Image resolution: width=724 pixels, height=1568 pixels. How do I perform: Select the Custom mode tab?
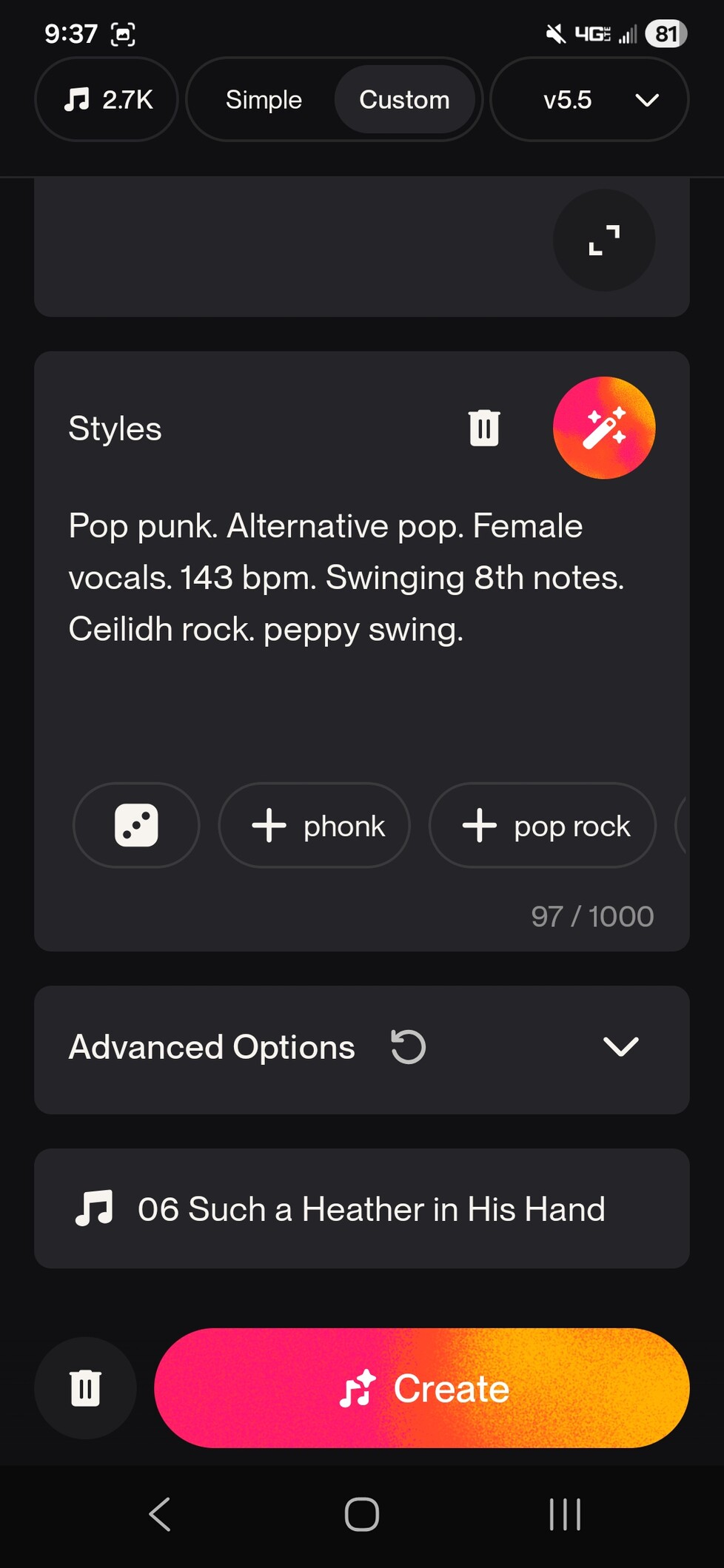(x=404, y=99)
